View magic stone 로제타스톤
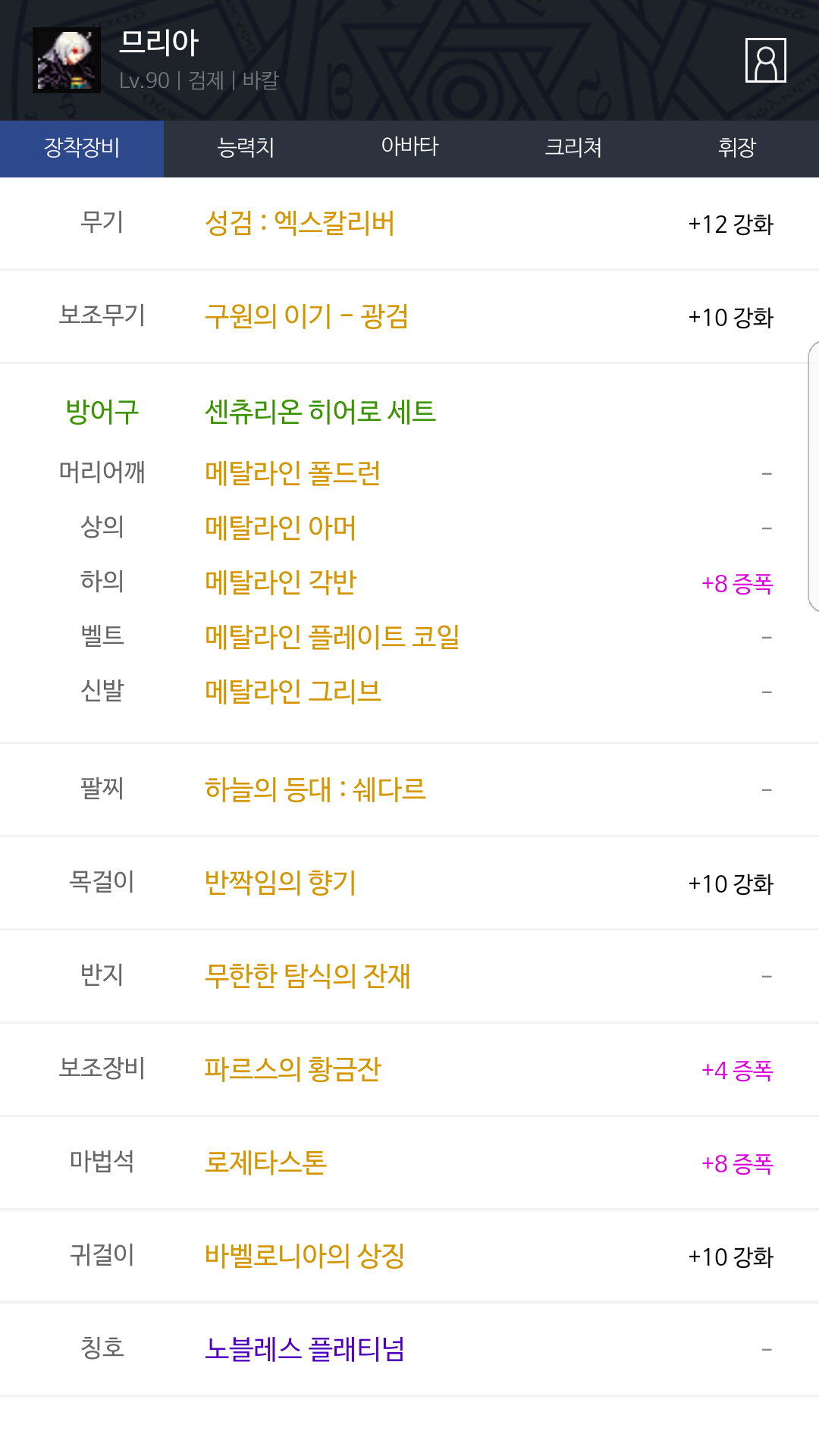This screenshot has height=1456, width=819. coord(265,1163)
